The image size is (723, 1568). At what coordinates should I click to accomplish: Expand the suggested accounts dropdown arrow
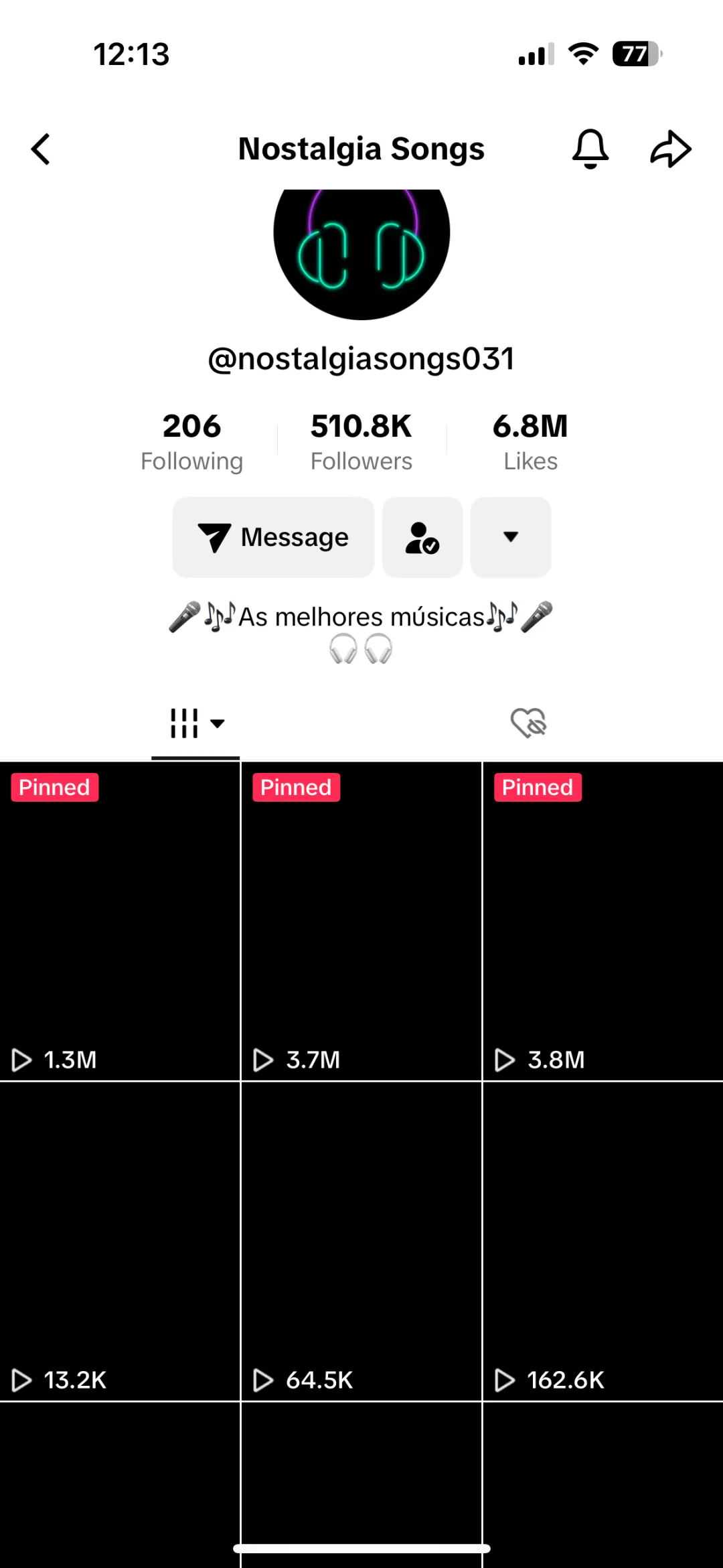(511, 537)
